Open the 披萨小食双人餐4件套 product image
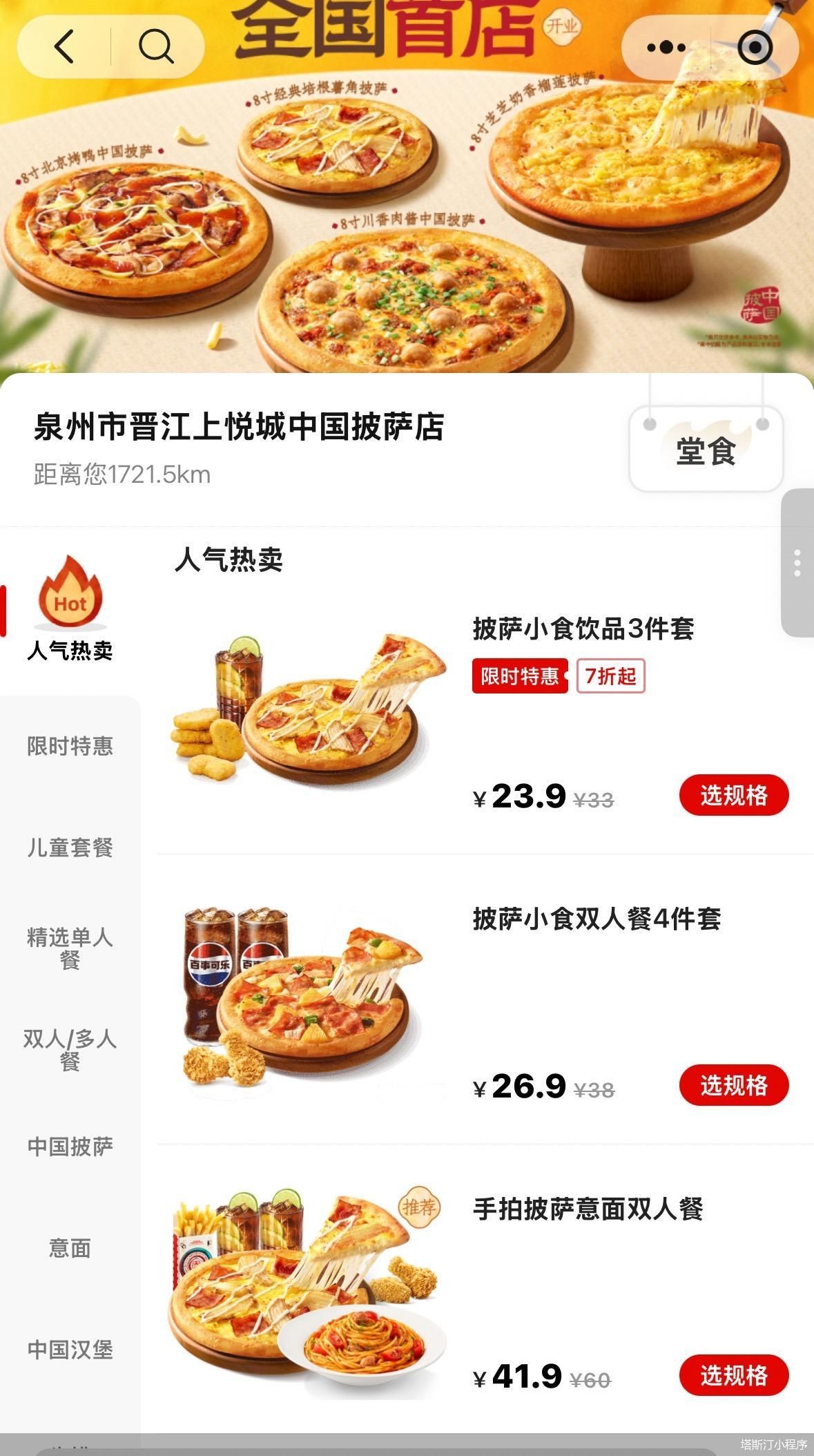Viewport: 814px width, 1456px height. pos(304,998)
